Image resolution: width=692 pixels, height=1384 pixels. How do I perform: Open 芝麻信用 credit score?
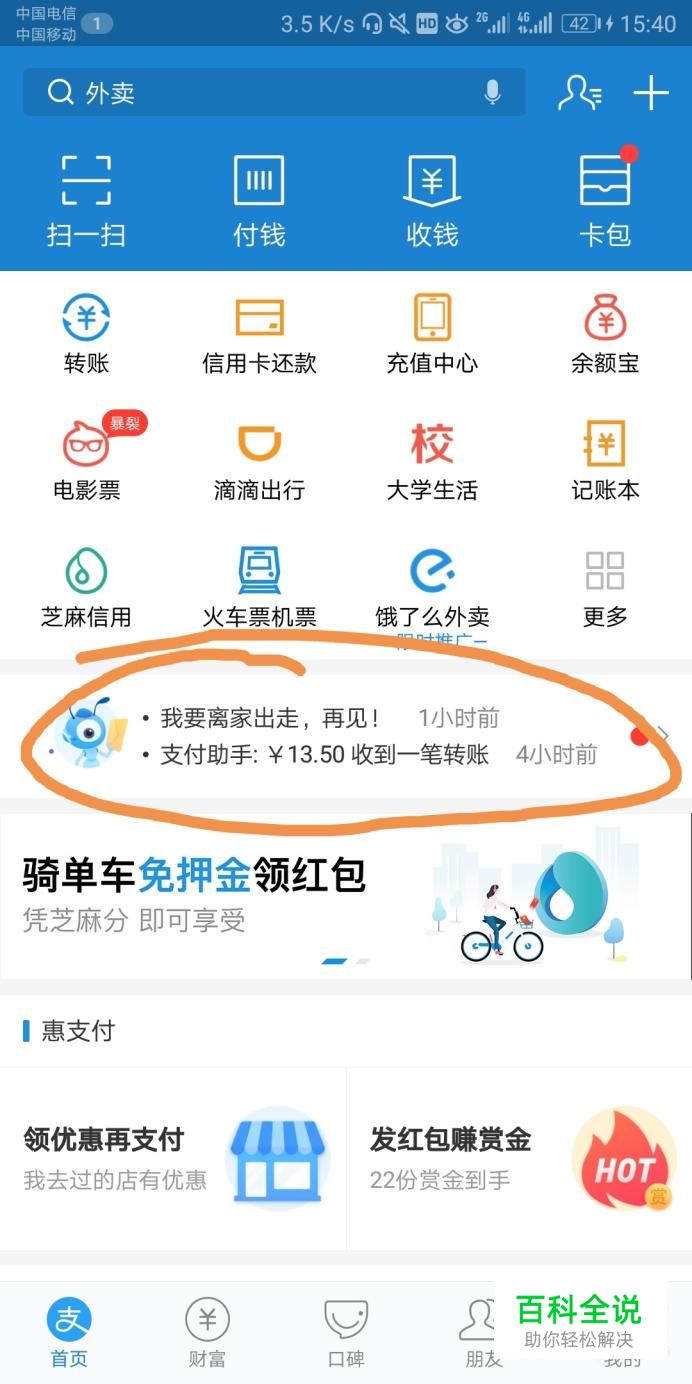click(86, 588)
